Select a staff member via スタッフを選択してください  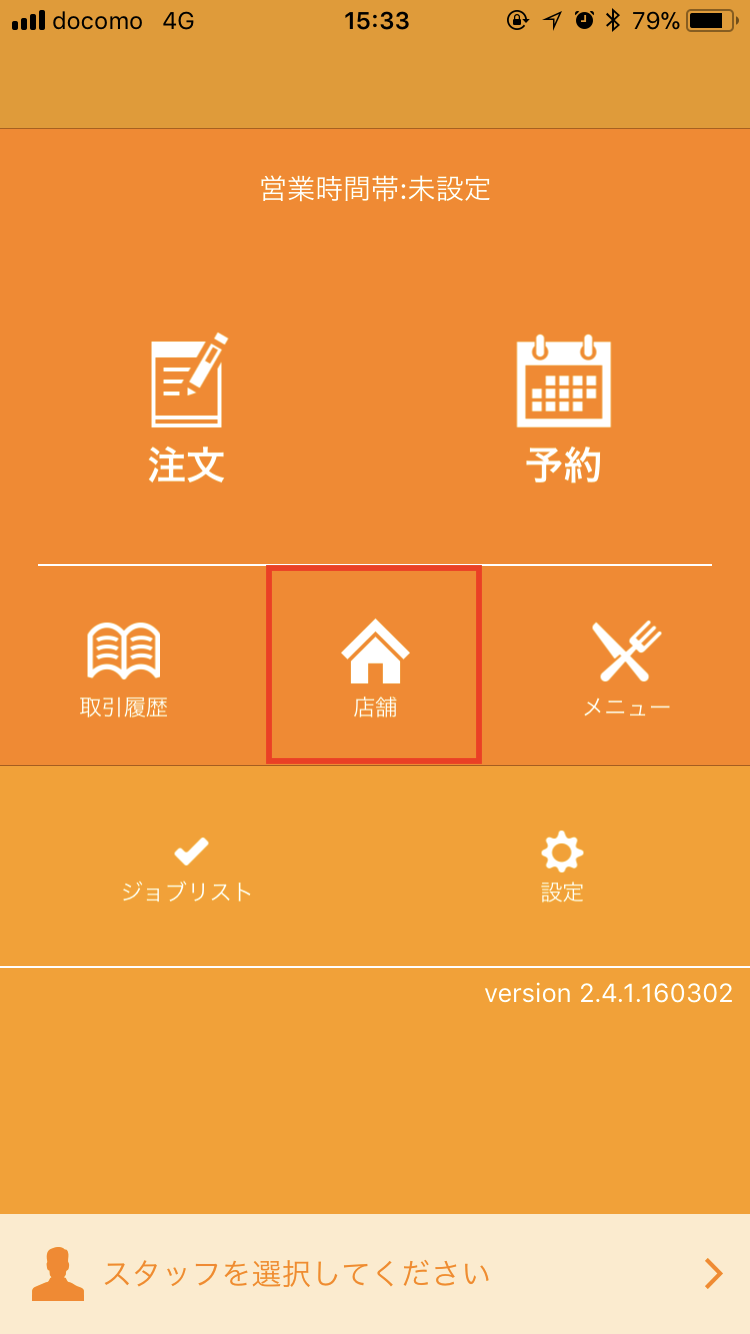(375, 1273)
